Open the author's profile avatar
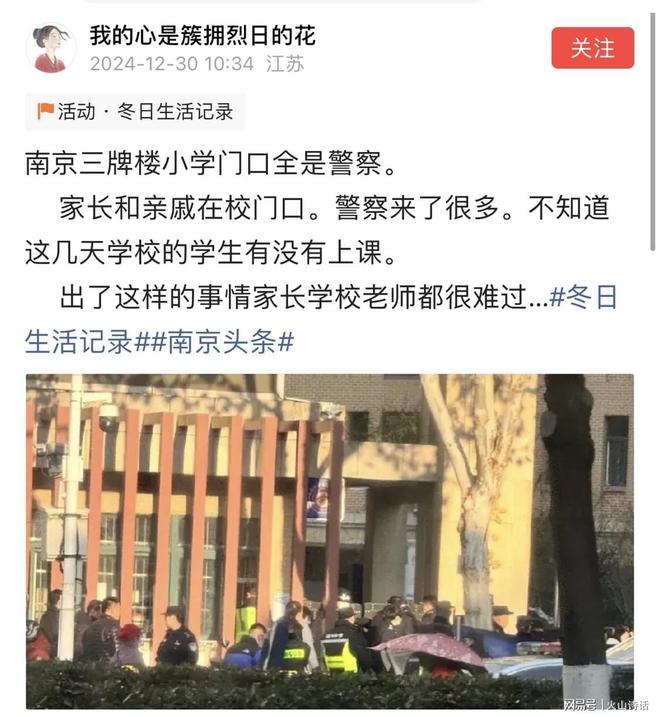The height and width of the screenshot is (717, 660). pyautogui.click(x=51, y=49)
